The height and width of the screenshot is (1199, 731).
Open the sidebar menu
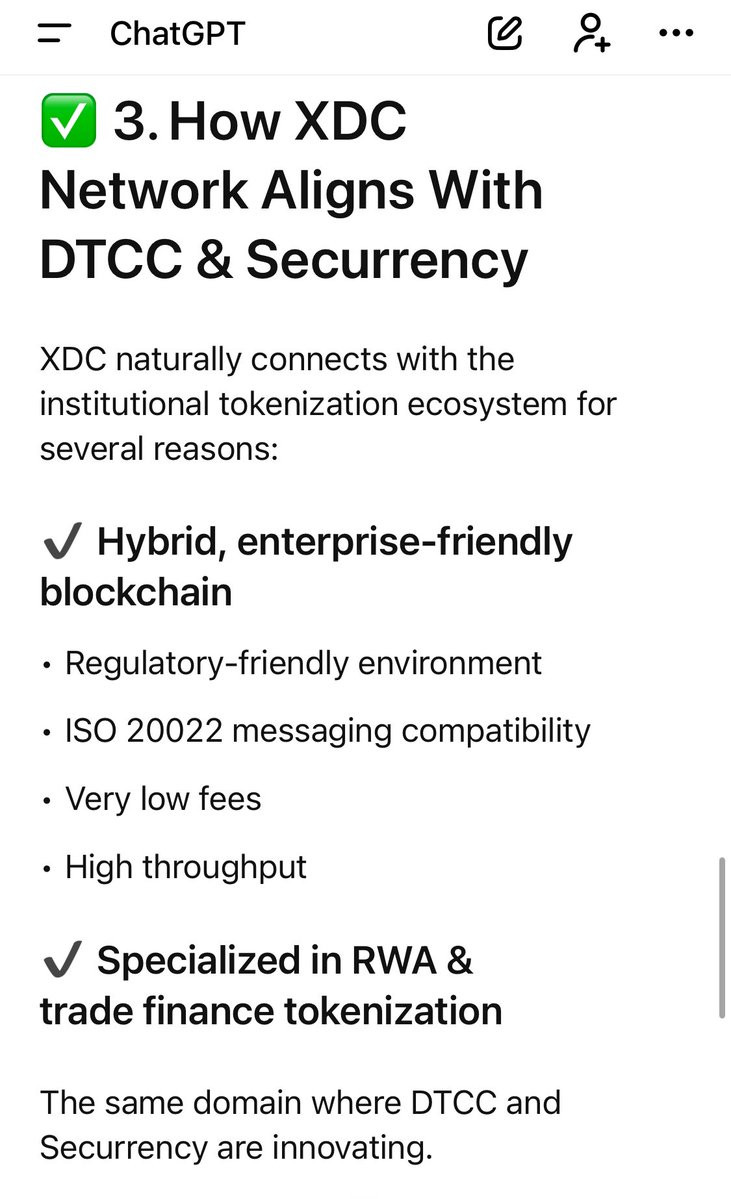click(x=54, y=33)
